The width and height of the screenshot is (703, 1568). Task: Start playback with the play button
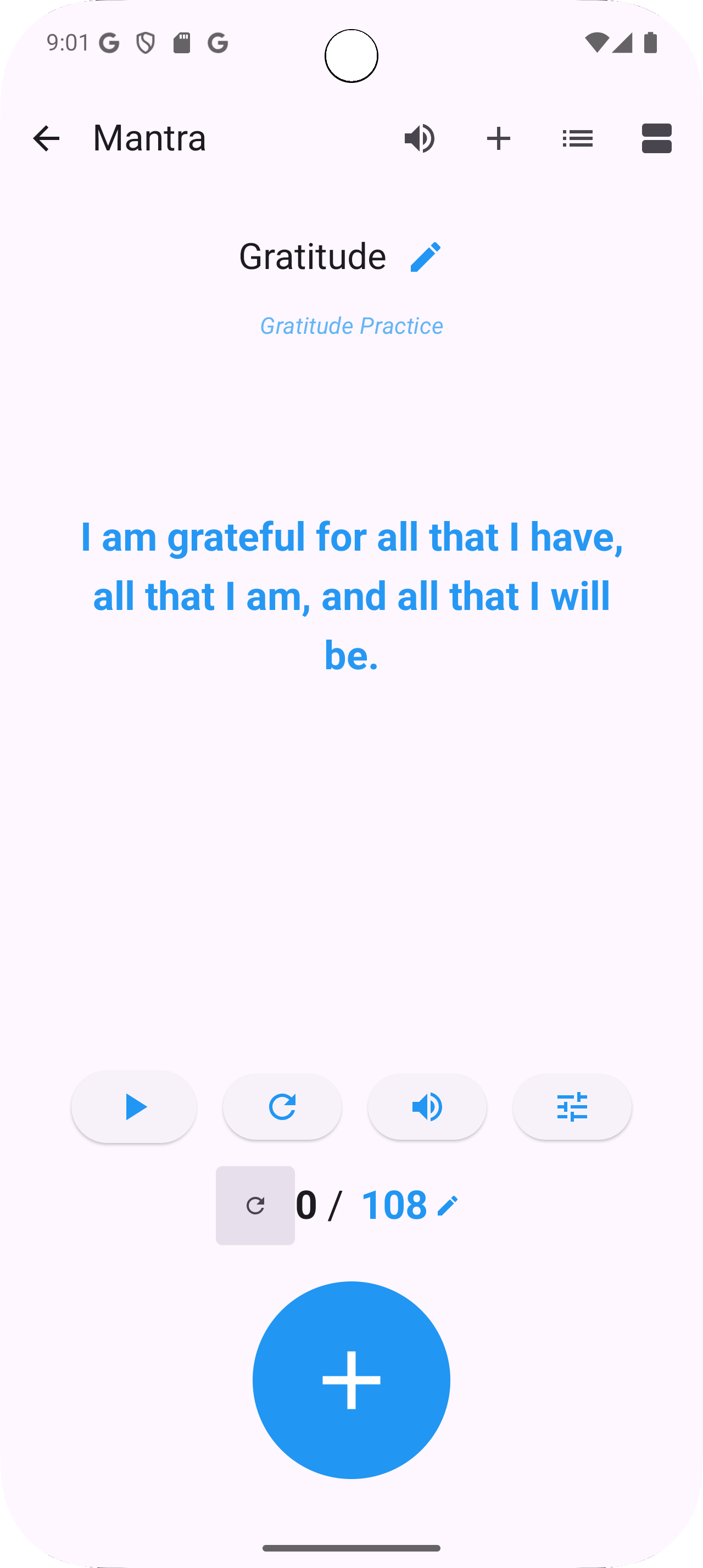coord(134,1107)
